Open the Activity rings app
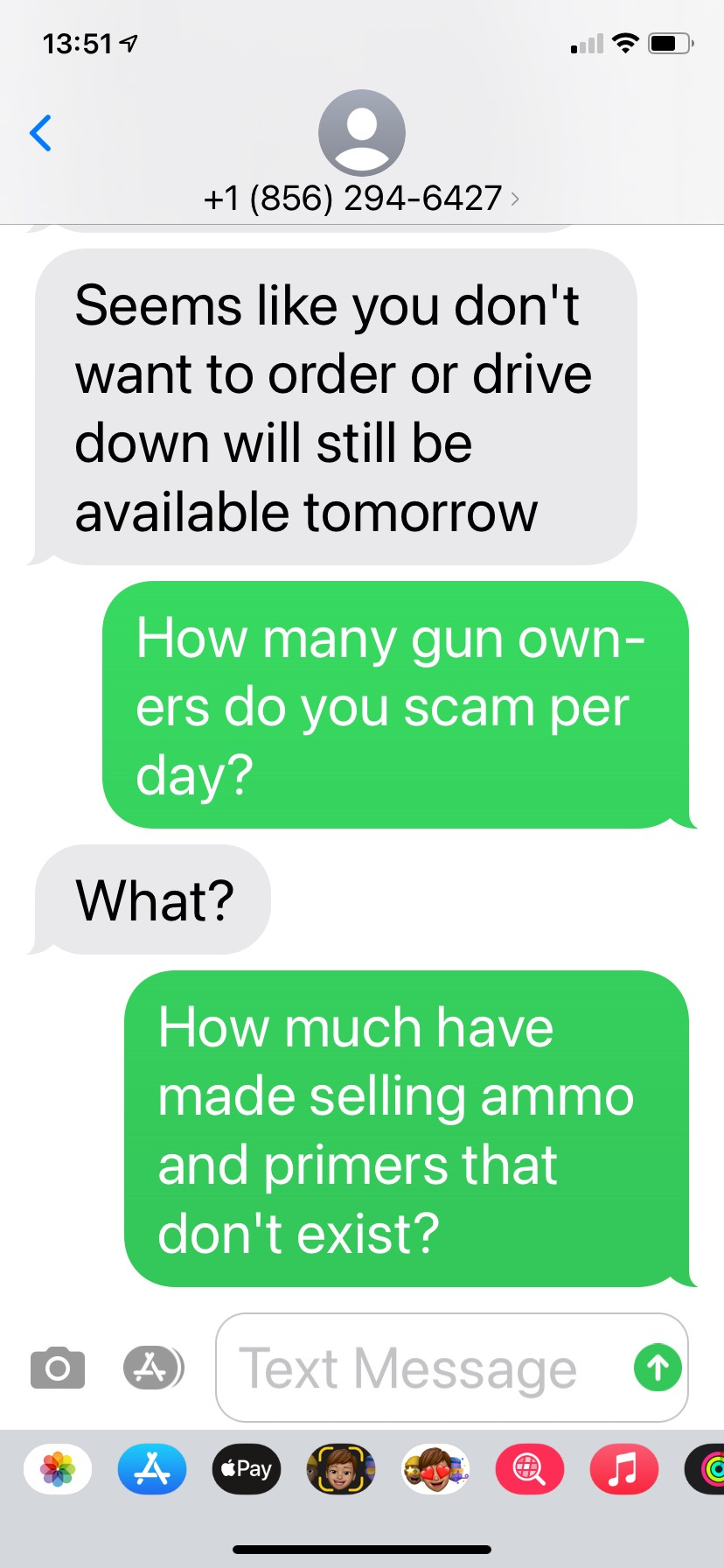The width and height of the screenshot is (724, 1568). pyautogui.click(x=708, y=1469)
